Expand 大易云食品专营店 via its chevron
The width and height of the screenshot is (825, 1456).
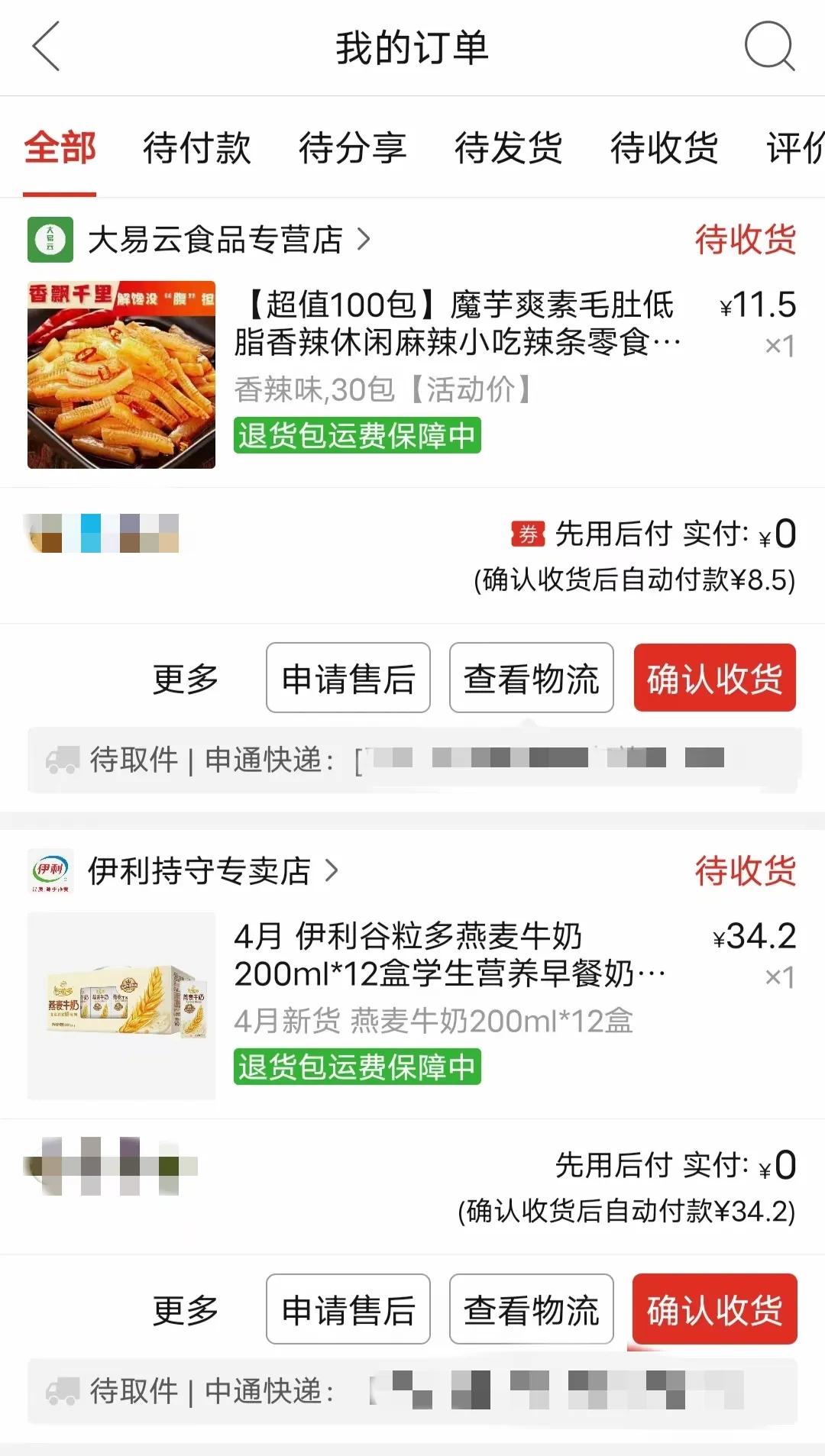click(x=364, y=239)
